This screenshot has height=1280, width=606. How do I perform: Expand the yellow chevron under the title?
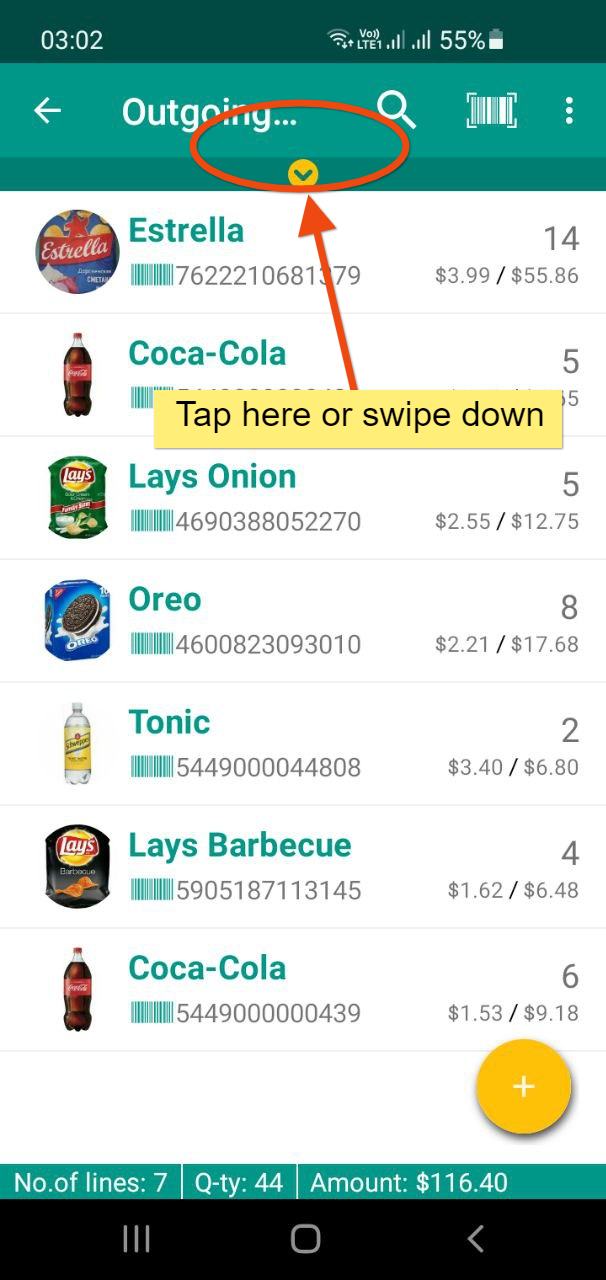click(303, 175)
